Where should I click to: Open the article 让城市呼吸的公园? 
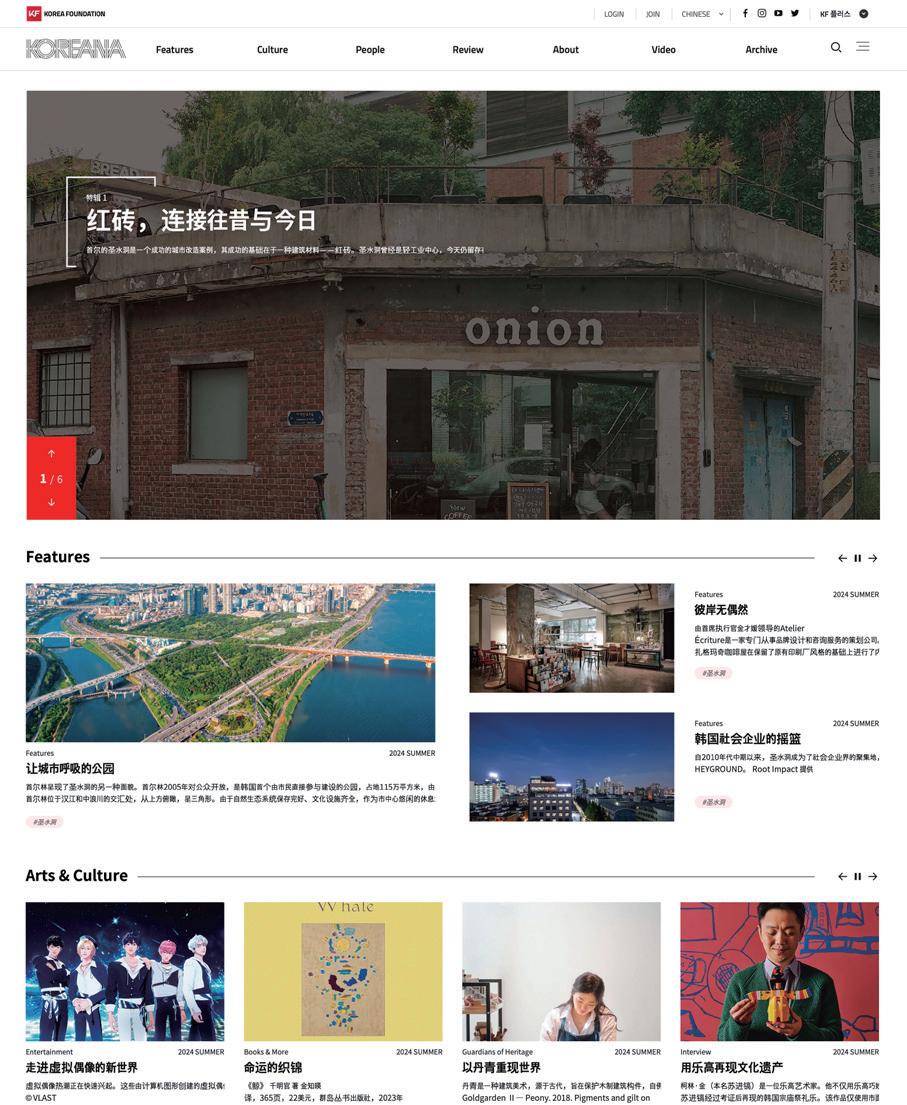point(70,768)
